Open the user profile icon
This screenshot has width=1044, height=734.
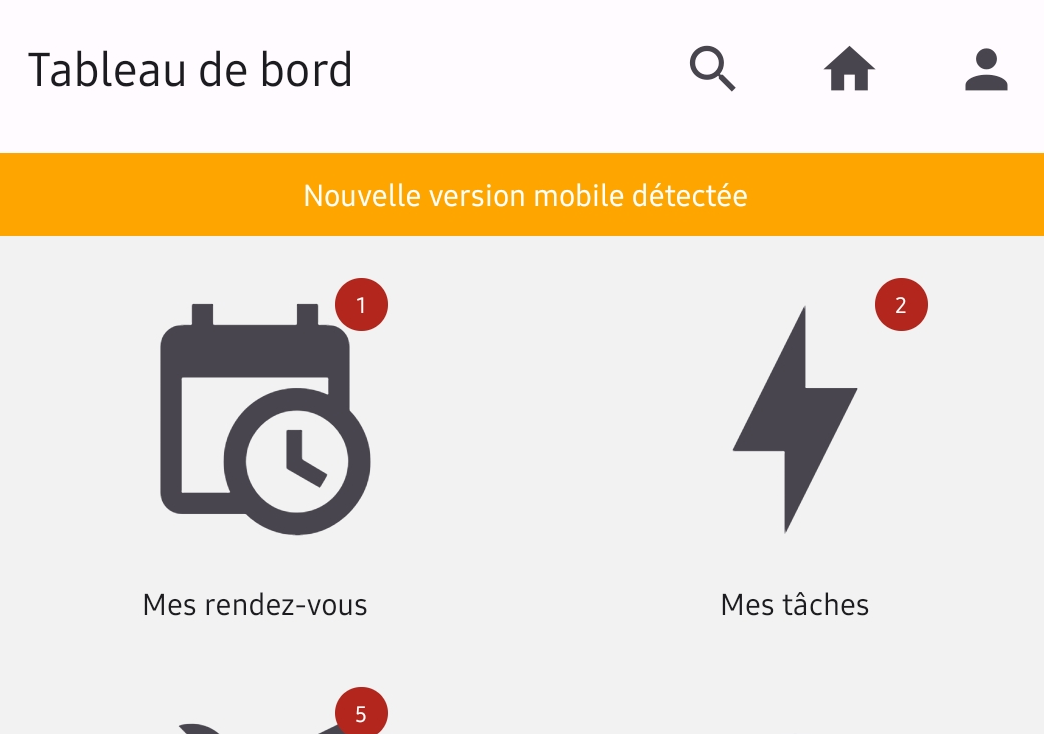coord(986,71)
